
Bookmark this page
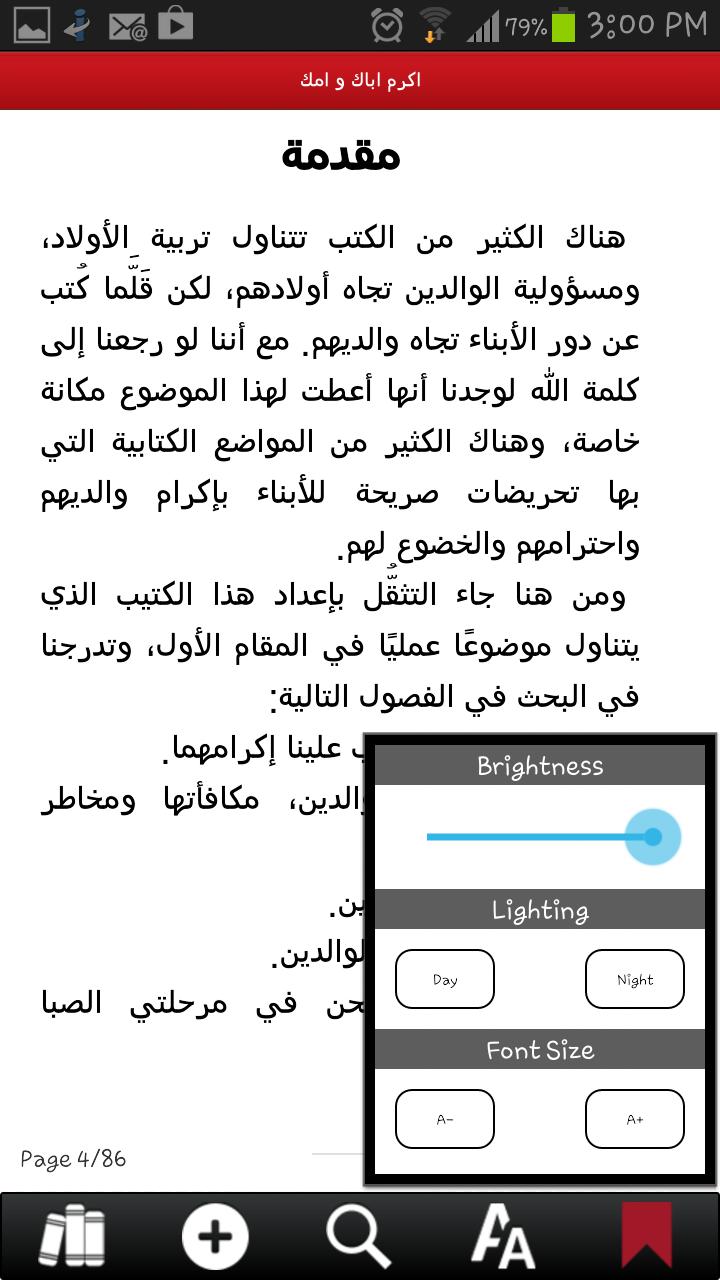(x=646, y=1236)
